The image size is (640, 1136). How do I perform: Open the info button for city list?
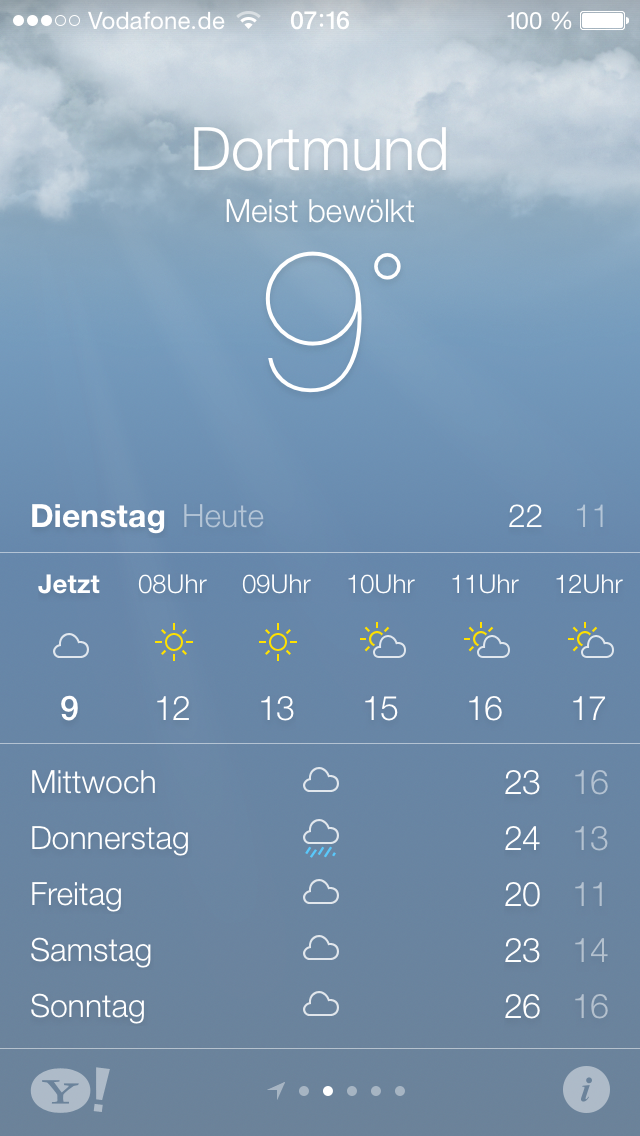point(586,1090)
